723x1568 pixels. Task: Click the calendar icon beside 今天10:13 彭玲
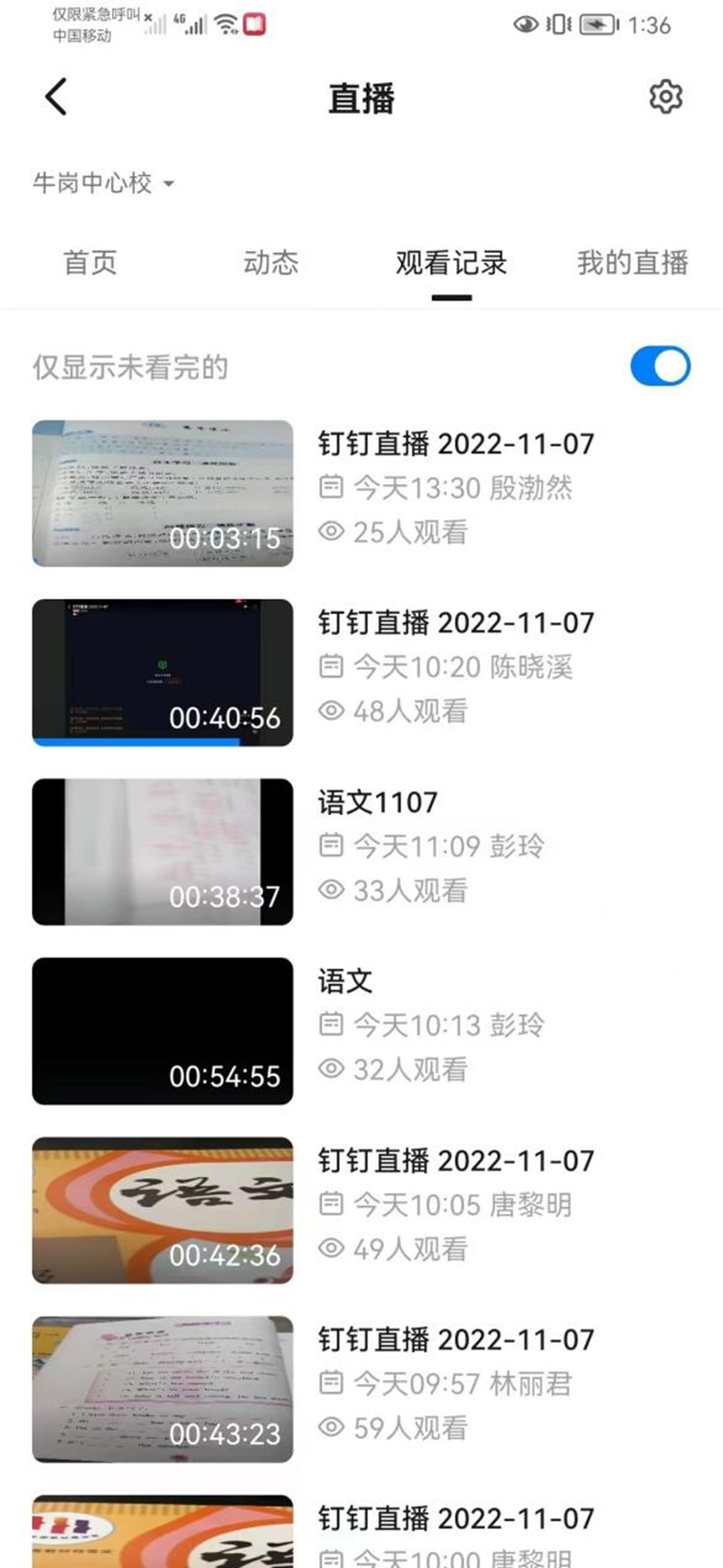pyautogui.click(x=332, y=1025)
